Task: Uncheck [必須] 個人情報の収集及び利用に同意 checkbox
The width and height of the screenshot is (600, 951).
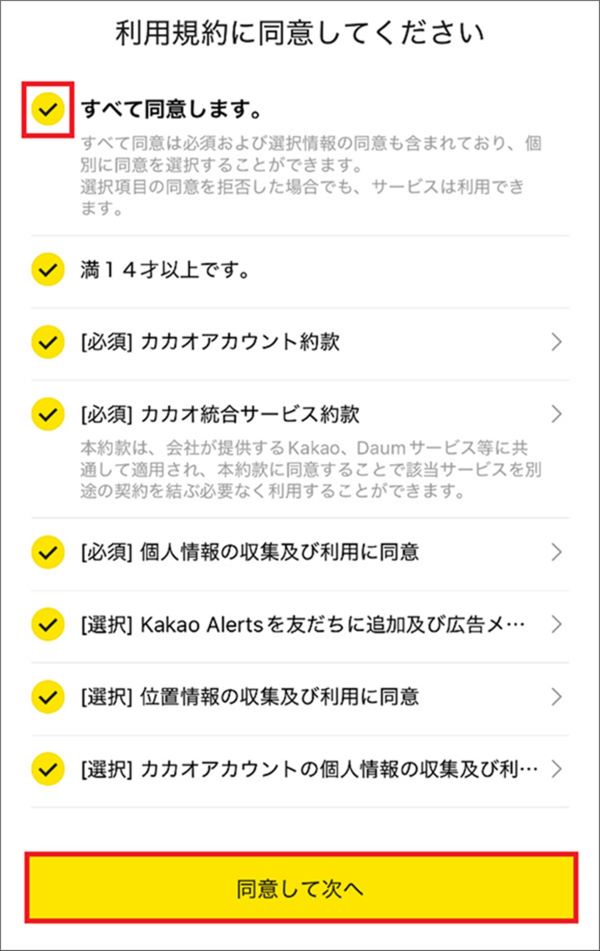Action: pos(47,552)
